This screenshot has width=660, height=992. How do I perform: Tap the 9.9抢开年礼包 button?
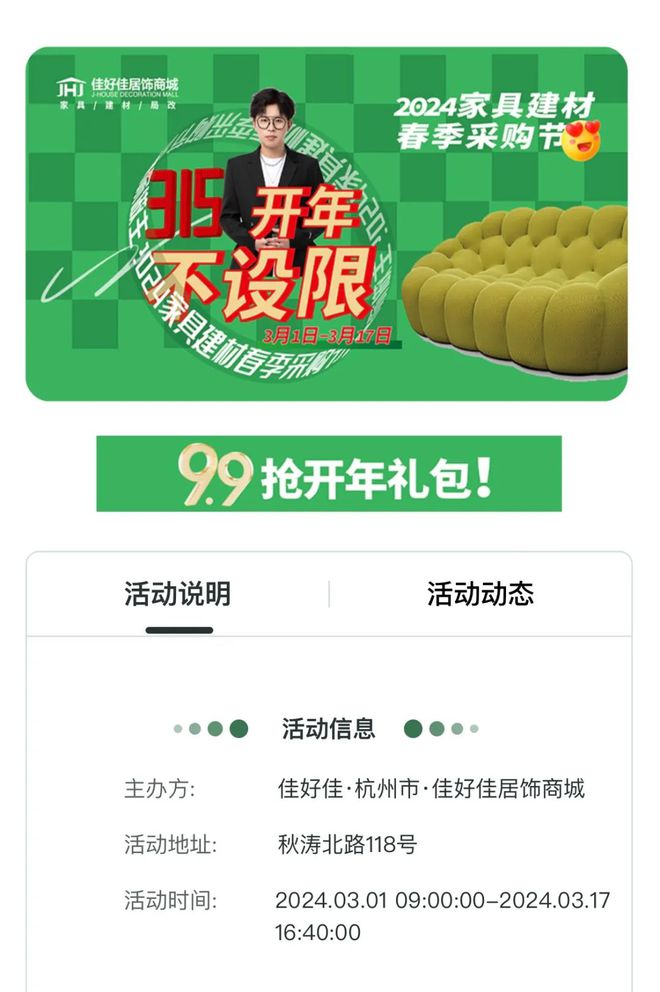point(329,474)
